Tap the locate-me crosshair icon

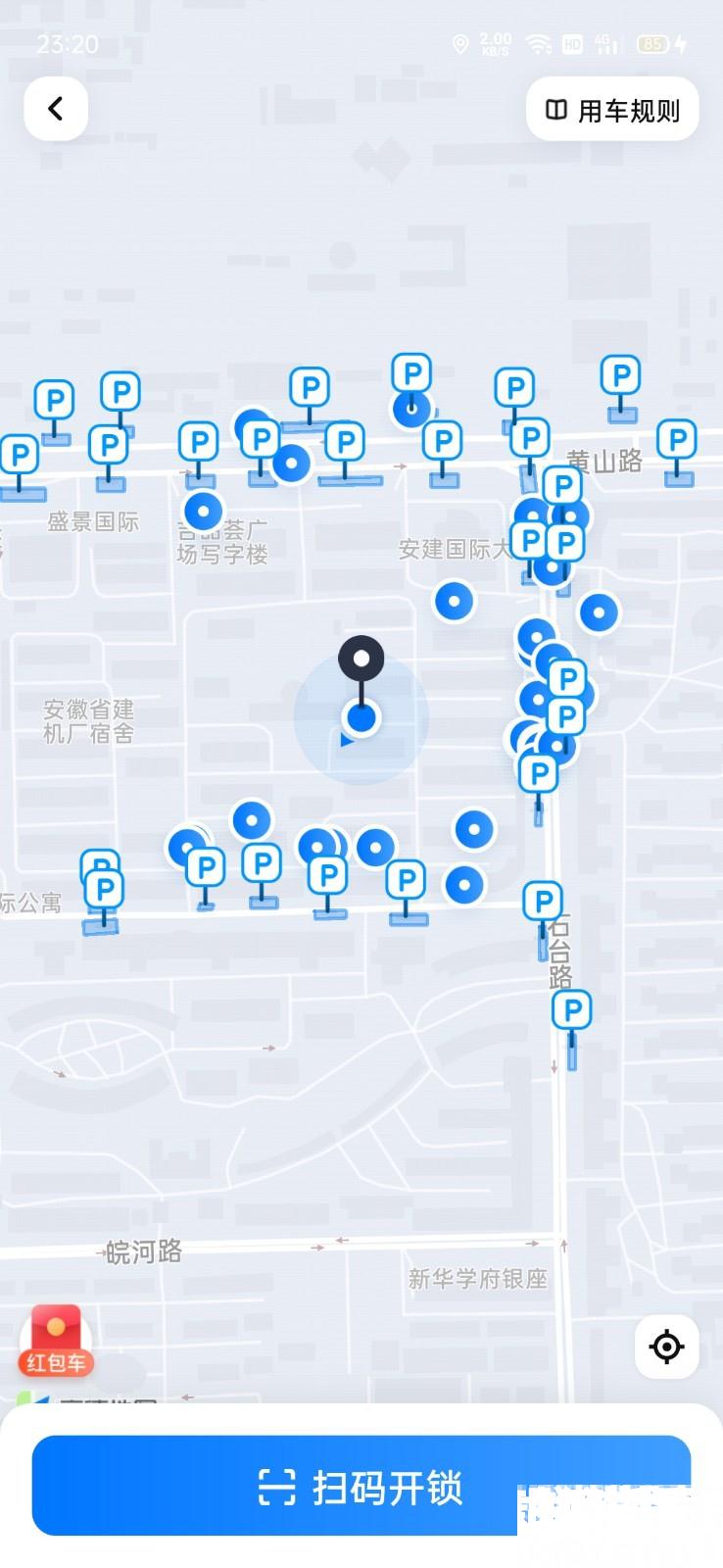coord(667,1347)
